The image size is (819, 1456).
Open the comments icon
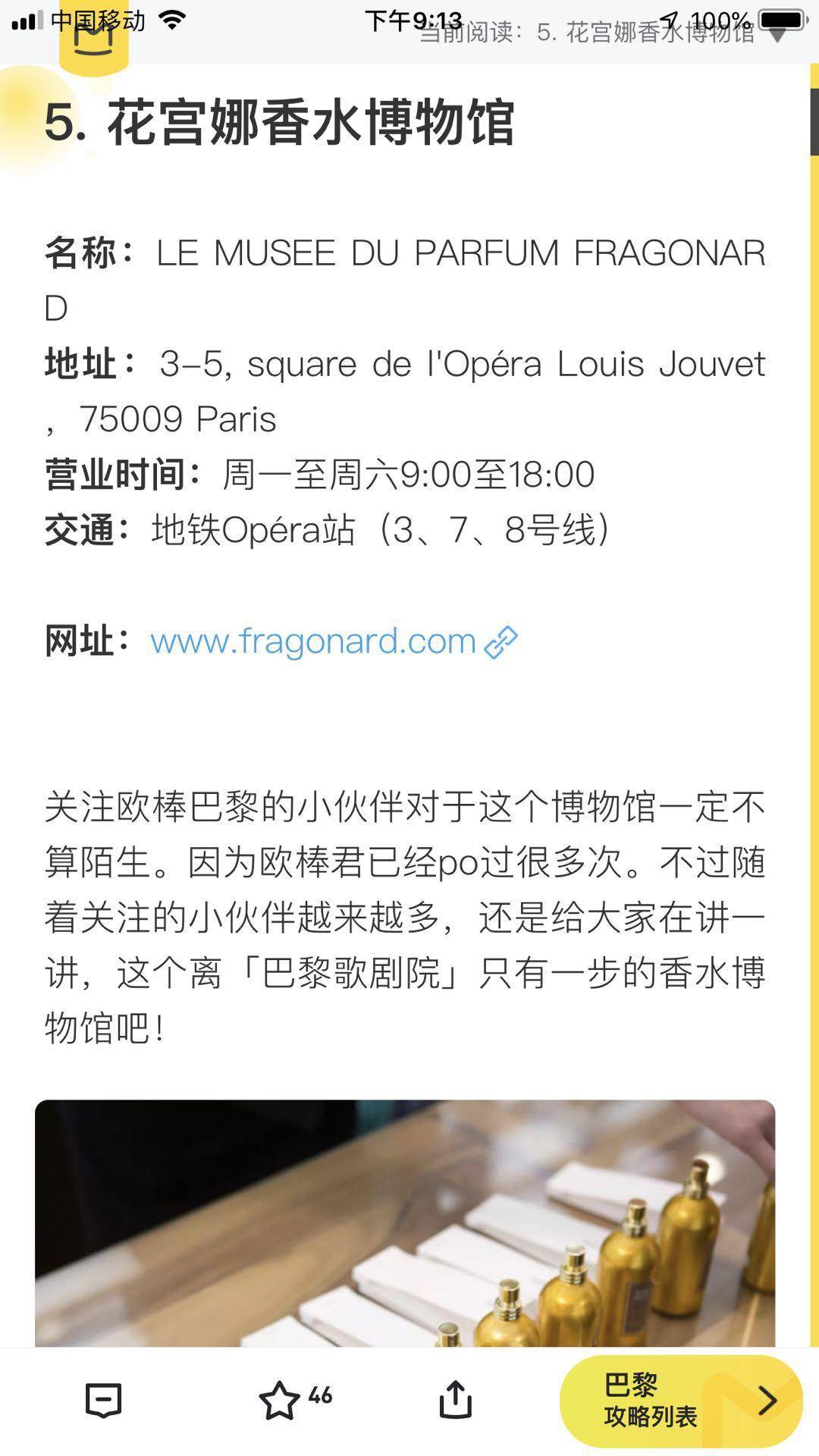click(103, 1400)
